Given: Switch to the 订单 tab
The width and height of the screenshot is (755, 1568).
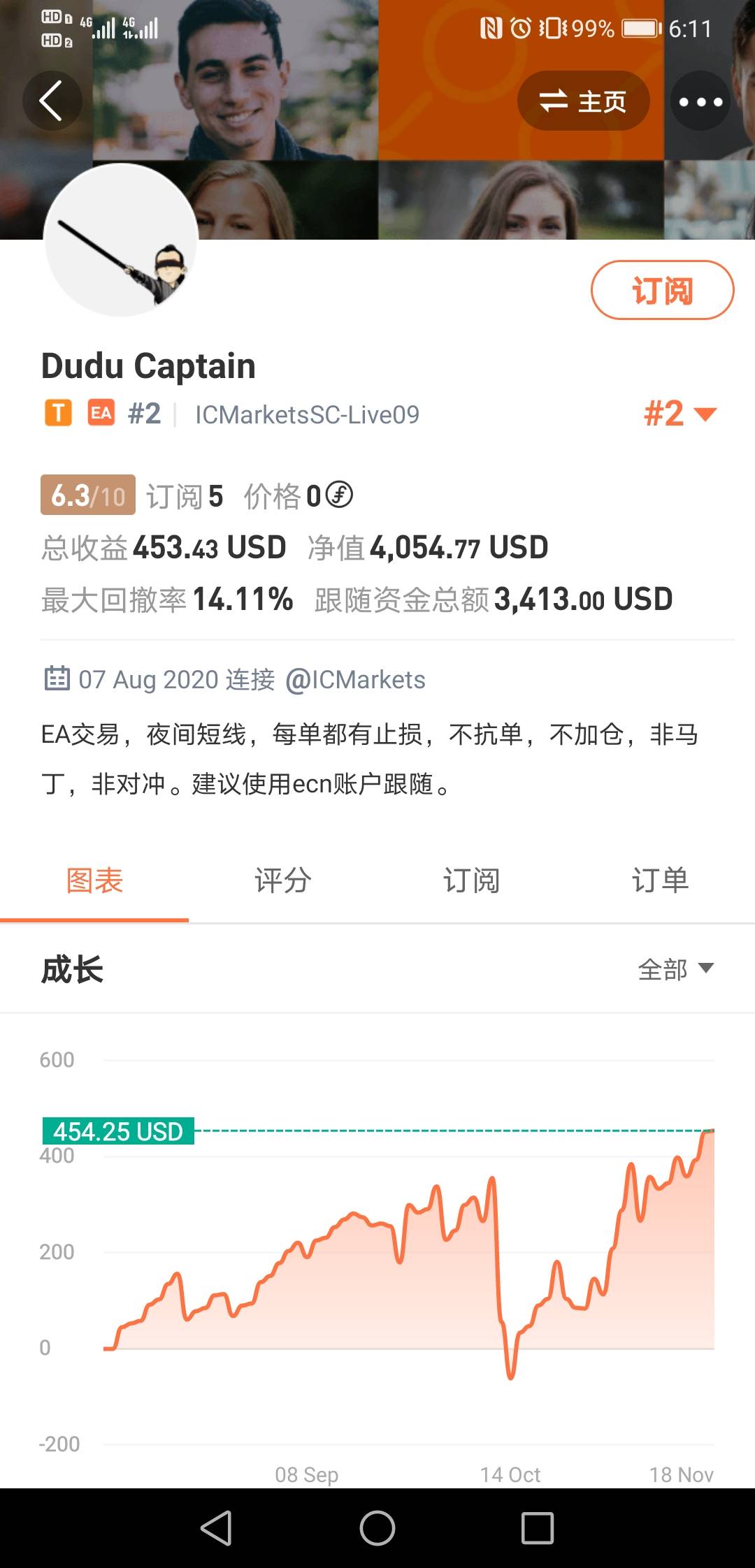Looking at the screenshot, I should pyautogui.click(x=661, y=880).
